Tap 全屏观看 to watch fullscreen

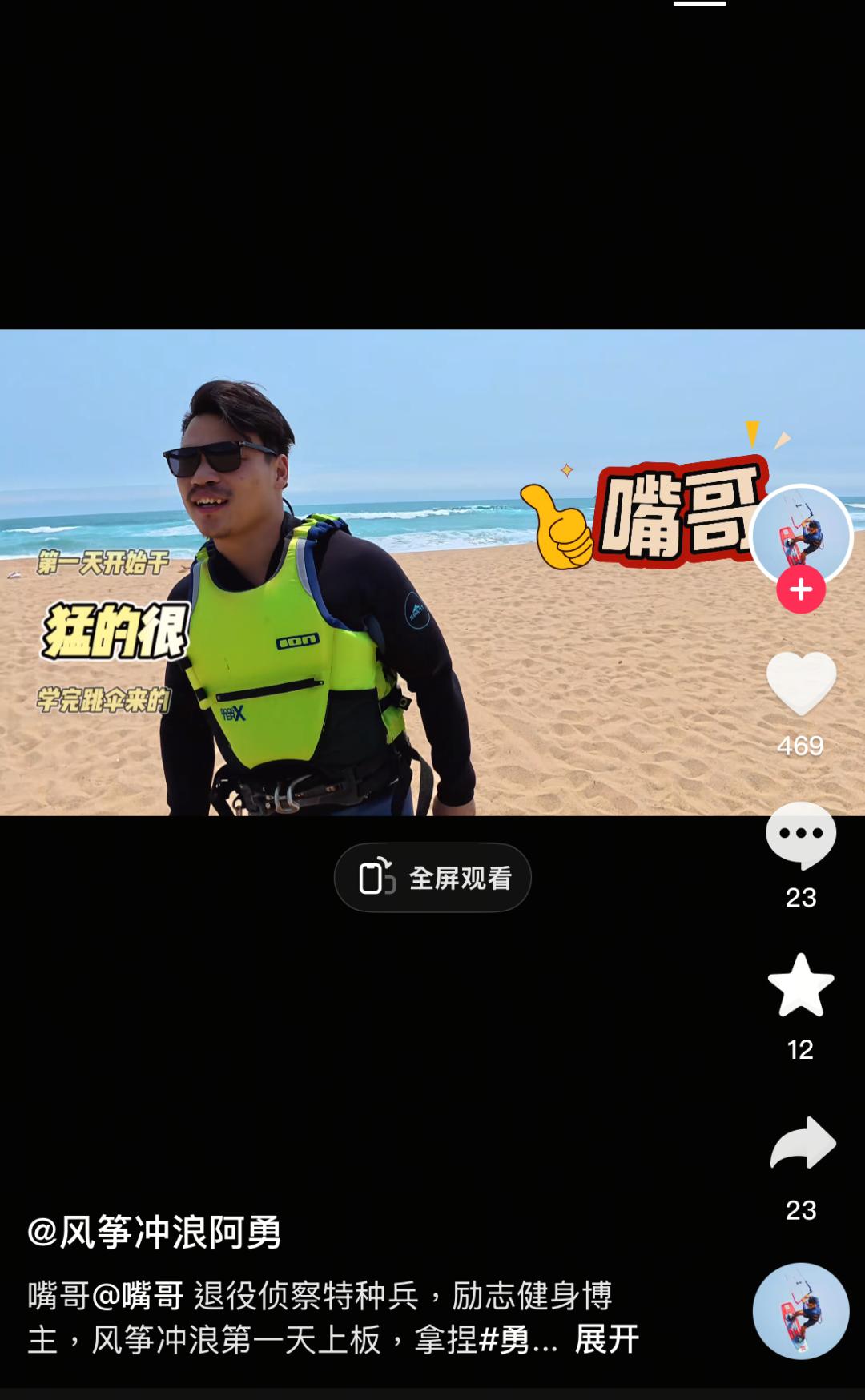pyautogui.click(x=432, y=877)
